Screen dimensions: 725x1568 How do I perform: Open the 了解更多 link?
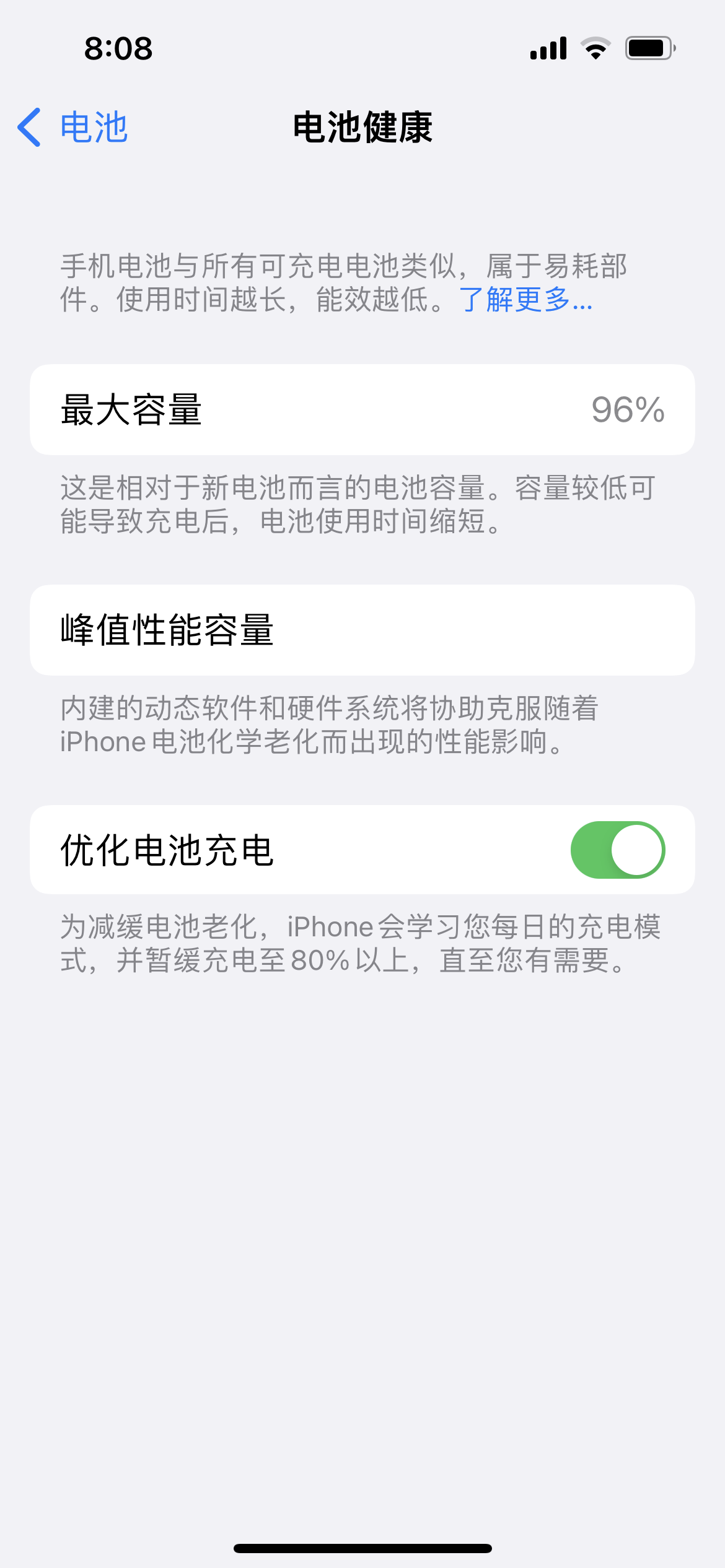(525, 300)
